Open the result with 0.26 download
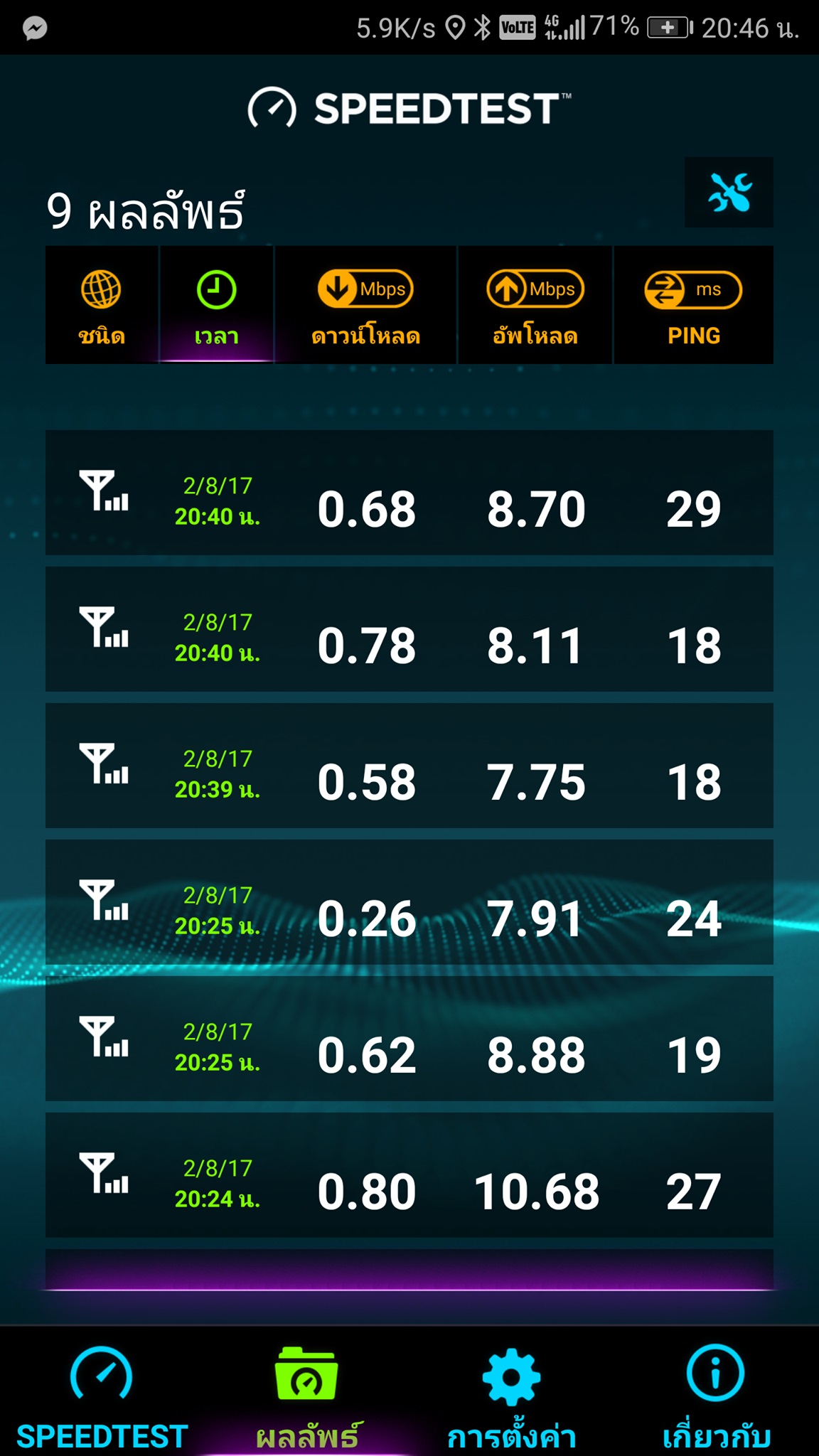Viewport: 819px width, 1456px height. click(x=409, y=902)
